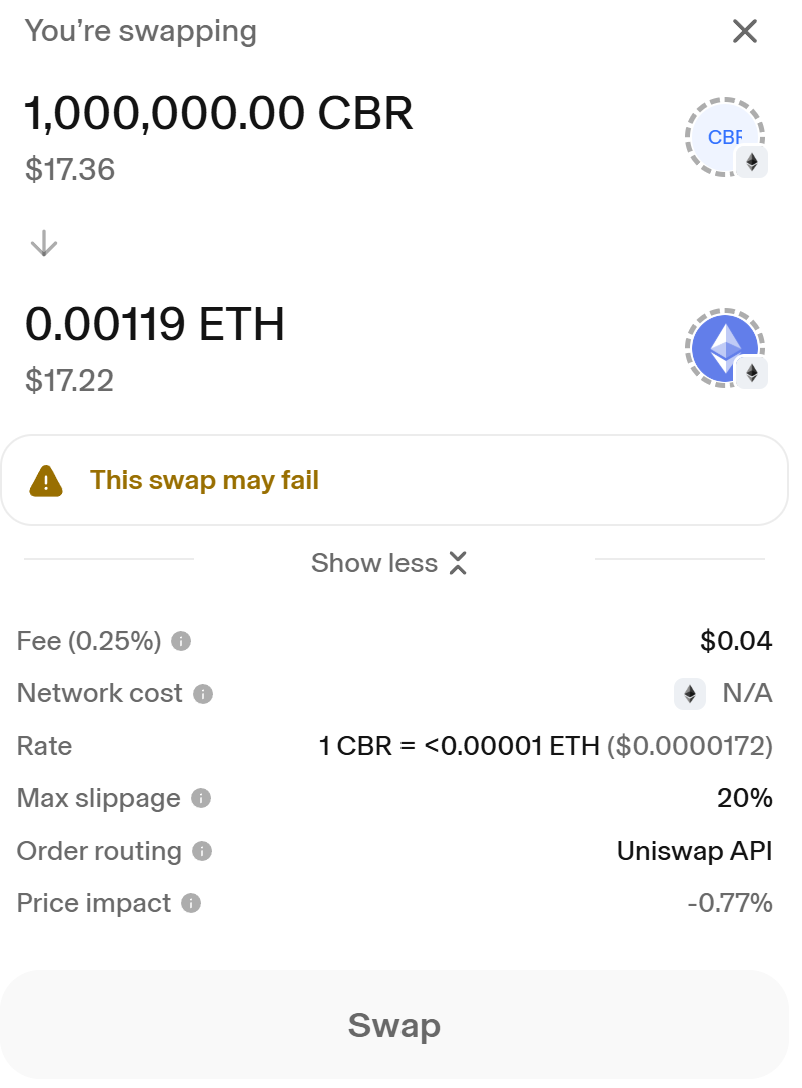View Max slippage info tooltip
This screenshot has width=802, height=1088.
(201, 799)
